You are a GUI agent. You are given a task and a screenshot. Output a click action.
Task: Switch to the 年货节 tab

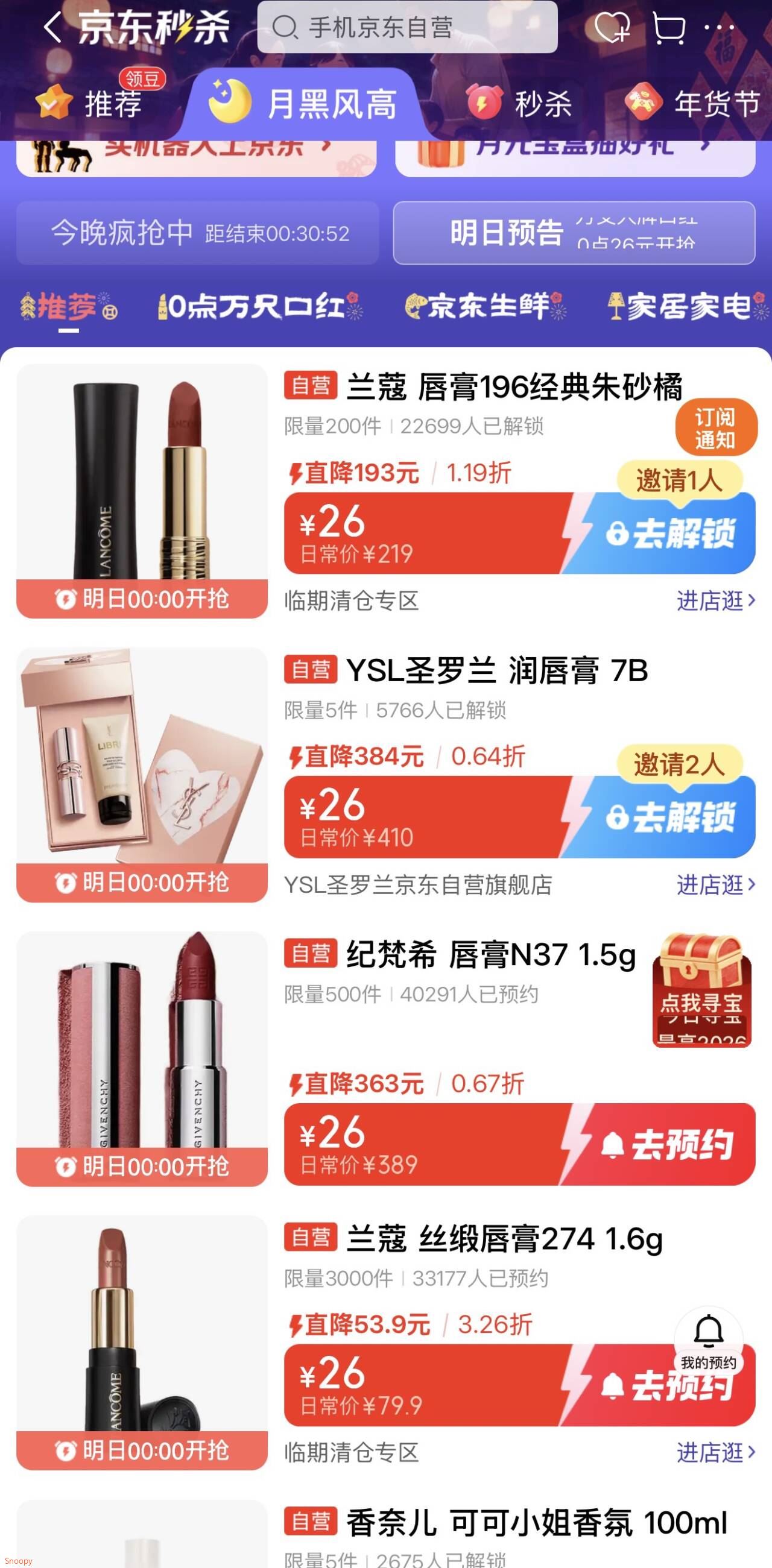[694, 104]
